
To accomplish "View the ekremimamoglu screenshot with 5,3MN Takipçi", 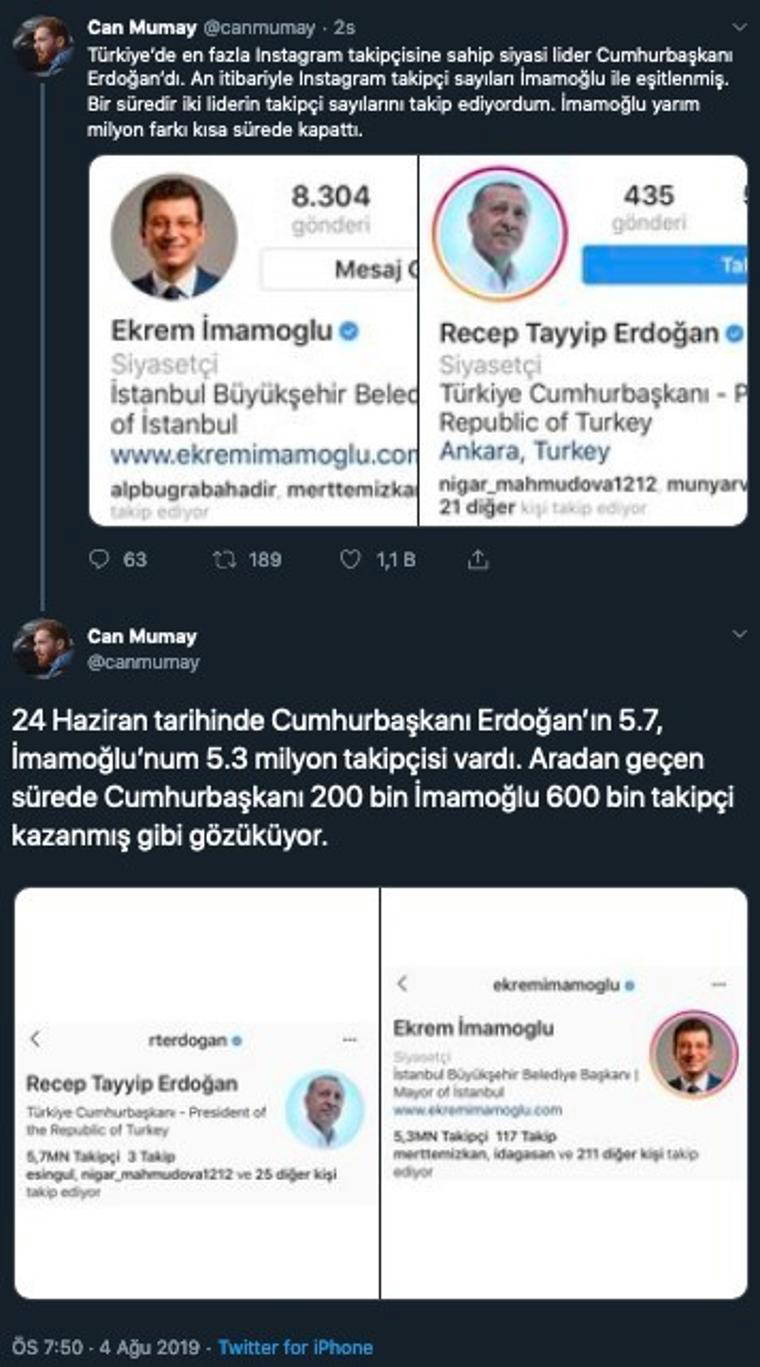I will 564,1093.
